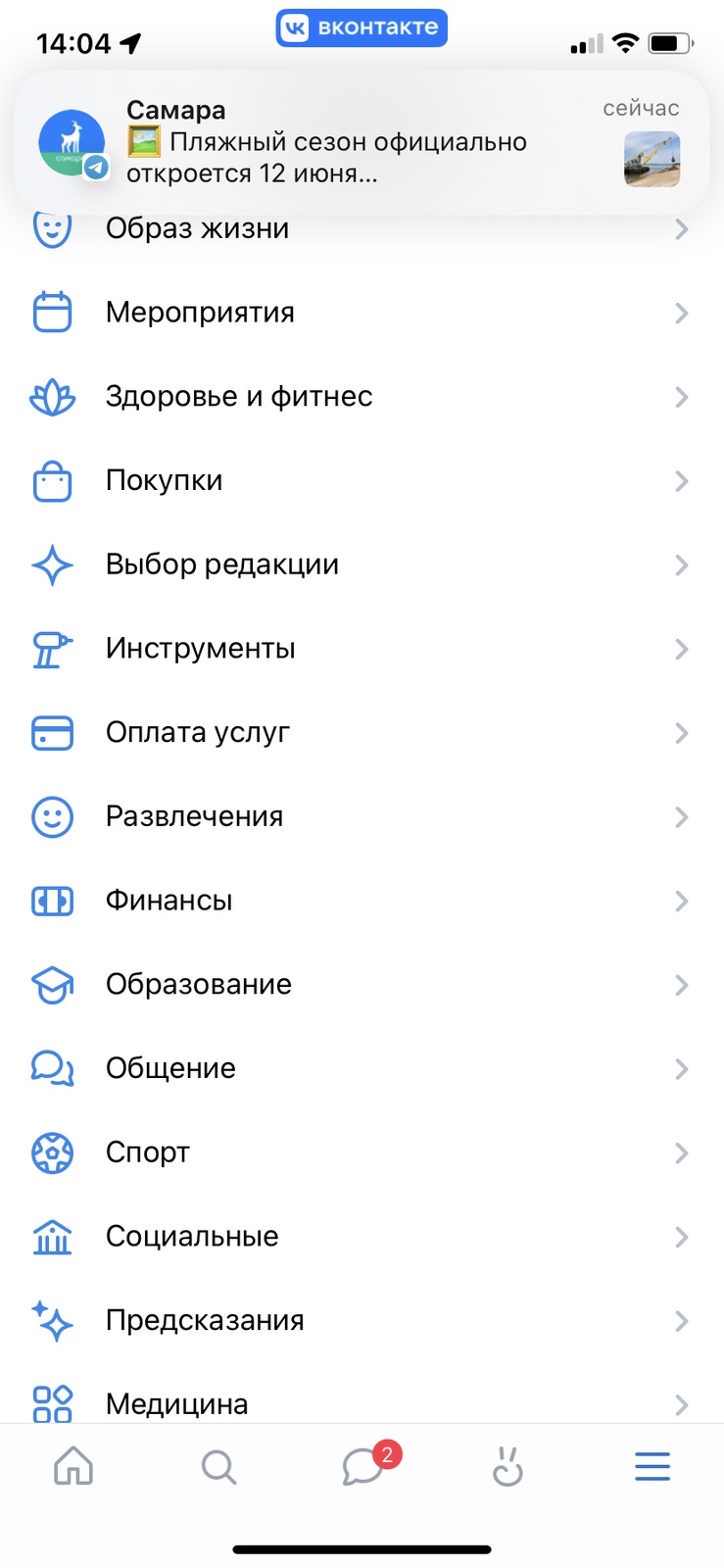Viewport: 724px width, 1568px height.
Task: Switch to the bunny-ears smiley tab
Action: pos(507,1467)
